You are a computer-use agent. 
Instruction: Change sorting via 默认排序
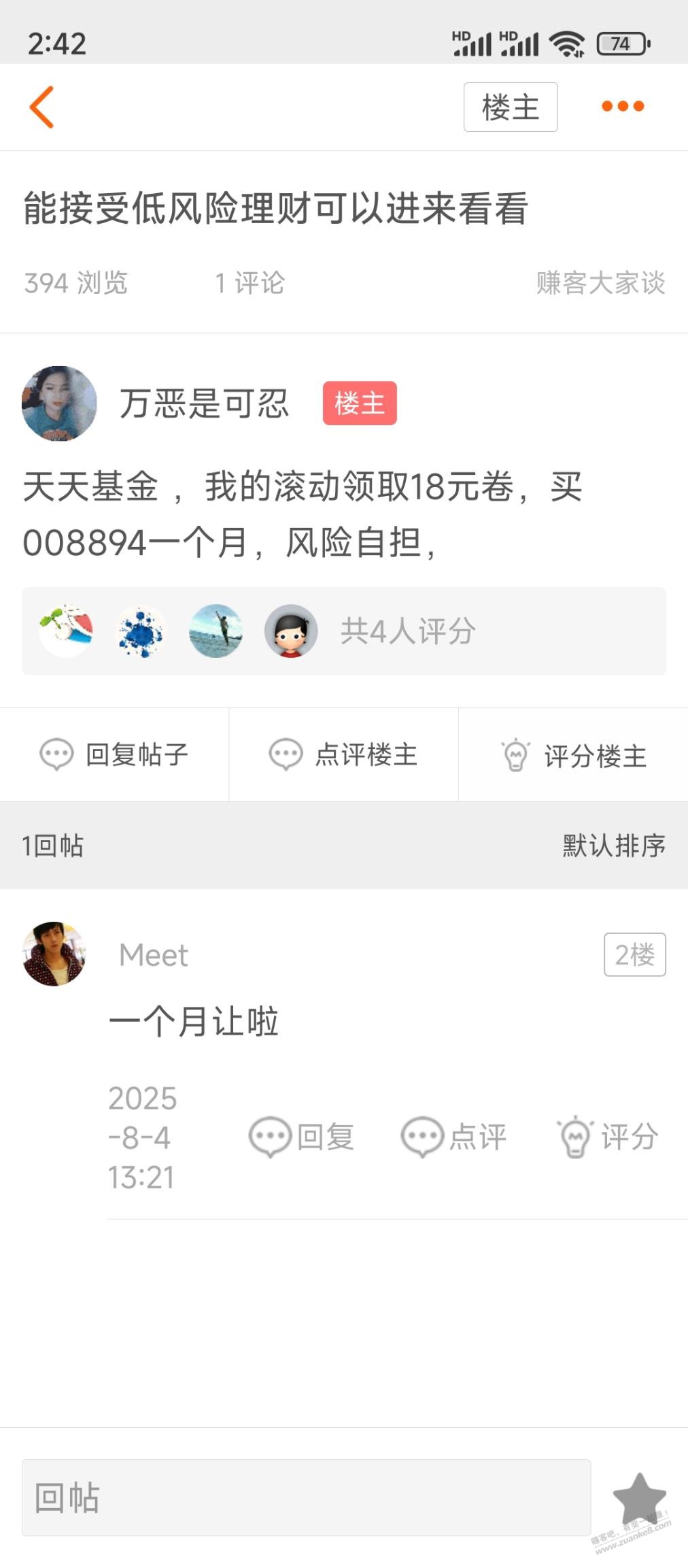pyautogui.click(x=613, y=846)
